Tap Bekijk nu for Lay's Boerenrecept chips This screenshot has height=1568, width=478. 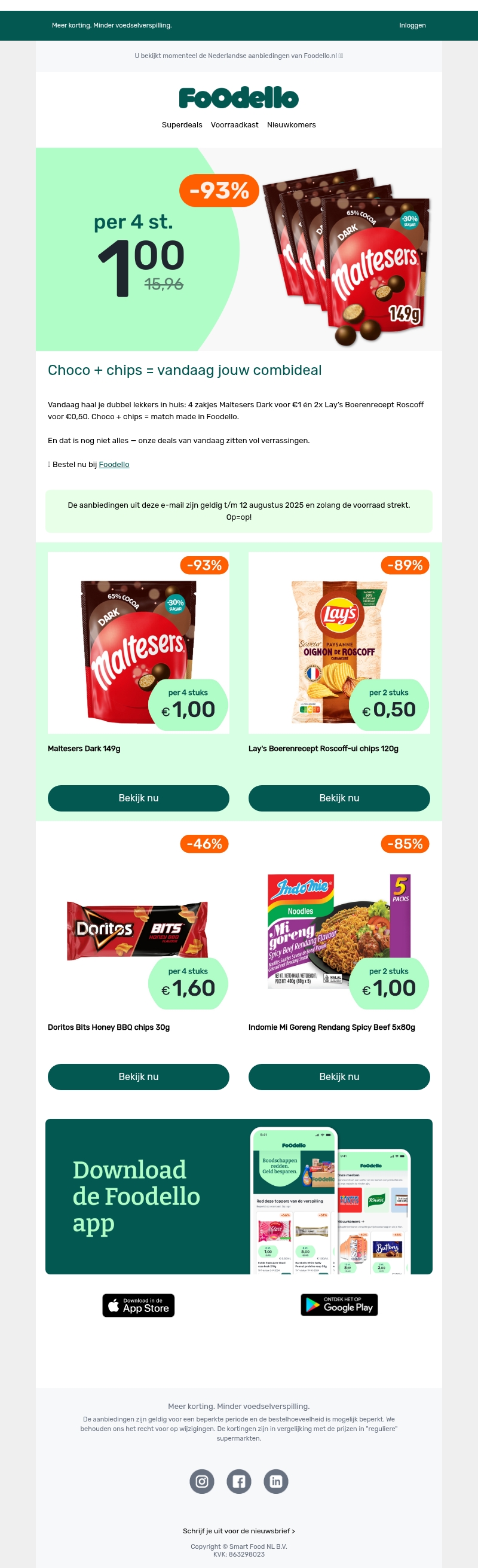tap(339, 798)
